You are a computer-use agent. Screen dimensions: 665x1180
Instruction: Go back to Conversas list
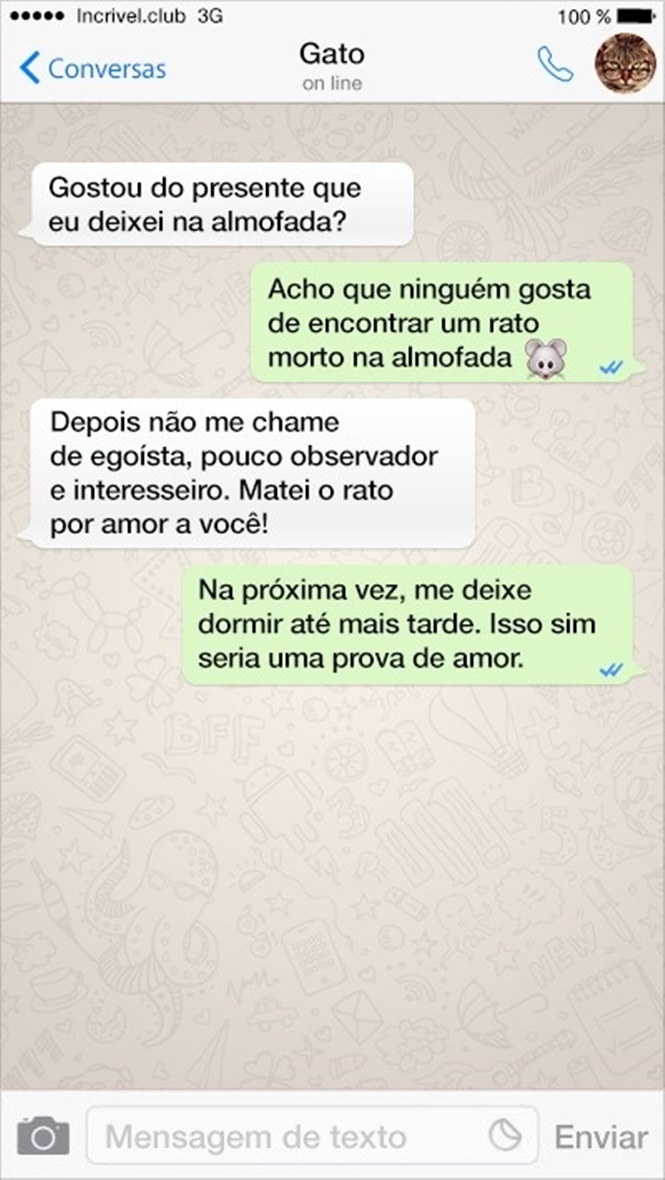(x=92, y=68)
